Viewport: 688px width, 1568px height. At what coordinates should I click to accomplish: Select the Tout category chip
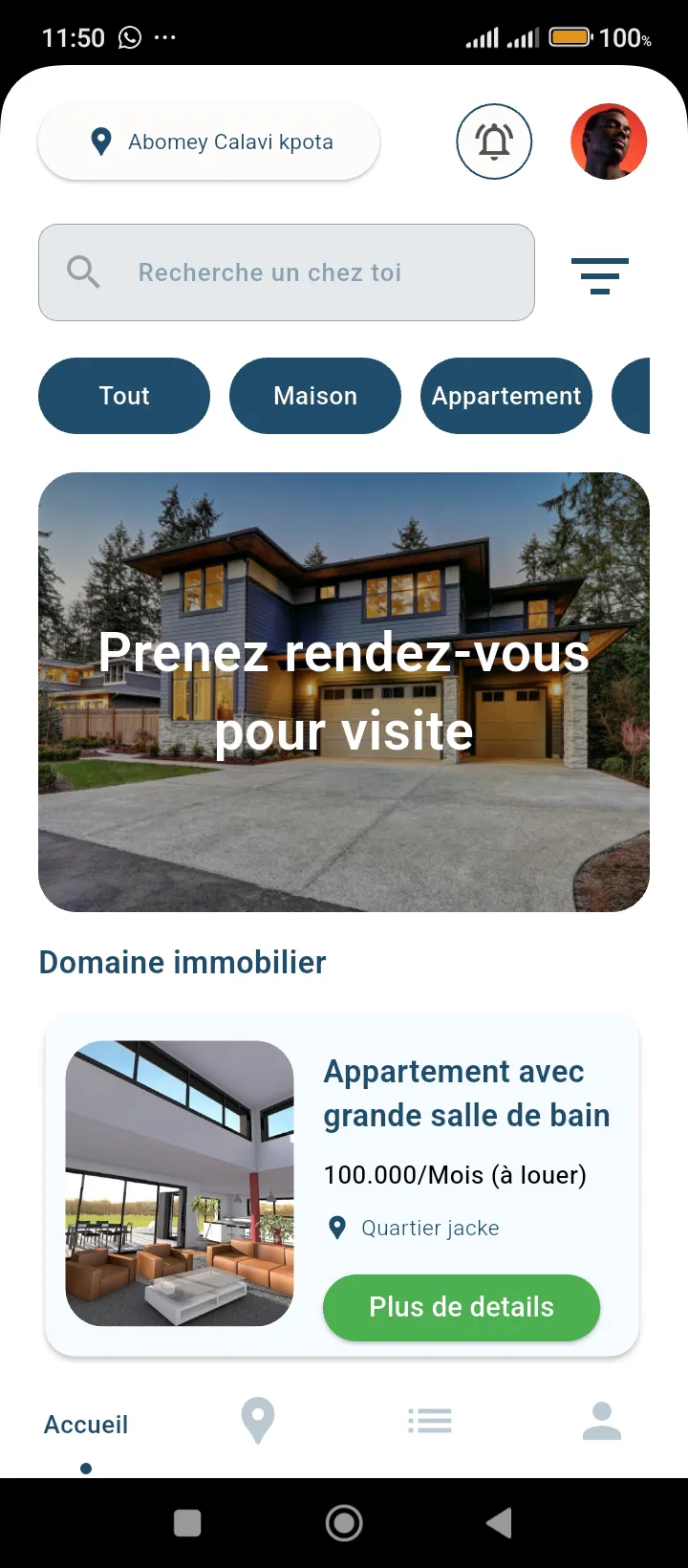coord(124,396)
